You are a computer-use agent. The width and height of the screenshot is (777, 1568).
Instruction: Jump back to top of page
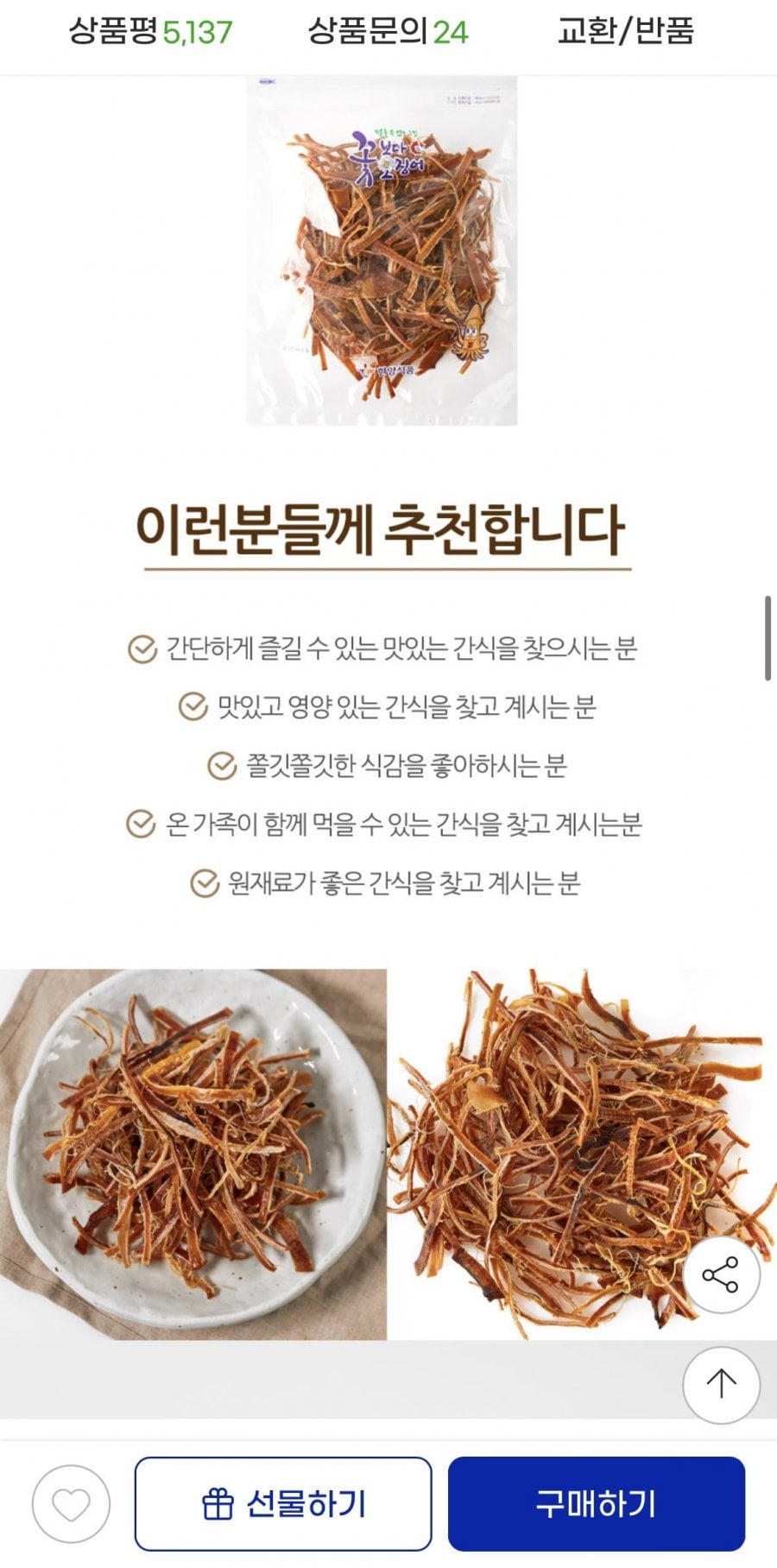721,1384
